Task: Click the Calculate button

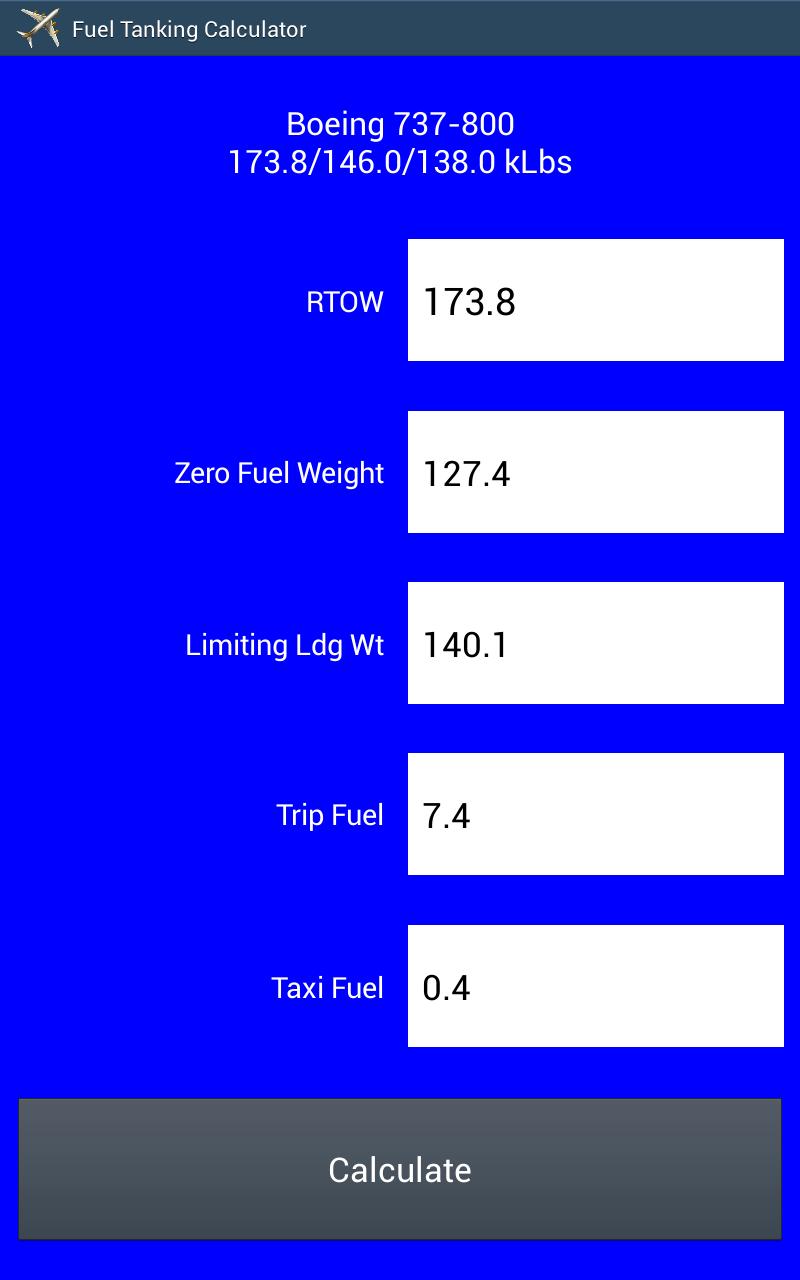Action: (399, 1170)
